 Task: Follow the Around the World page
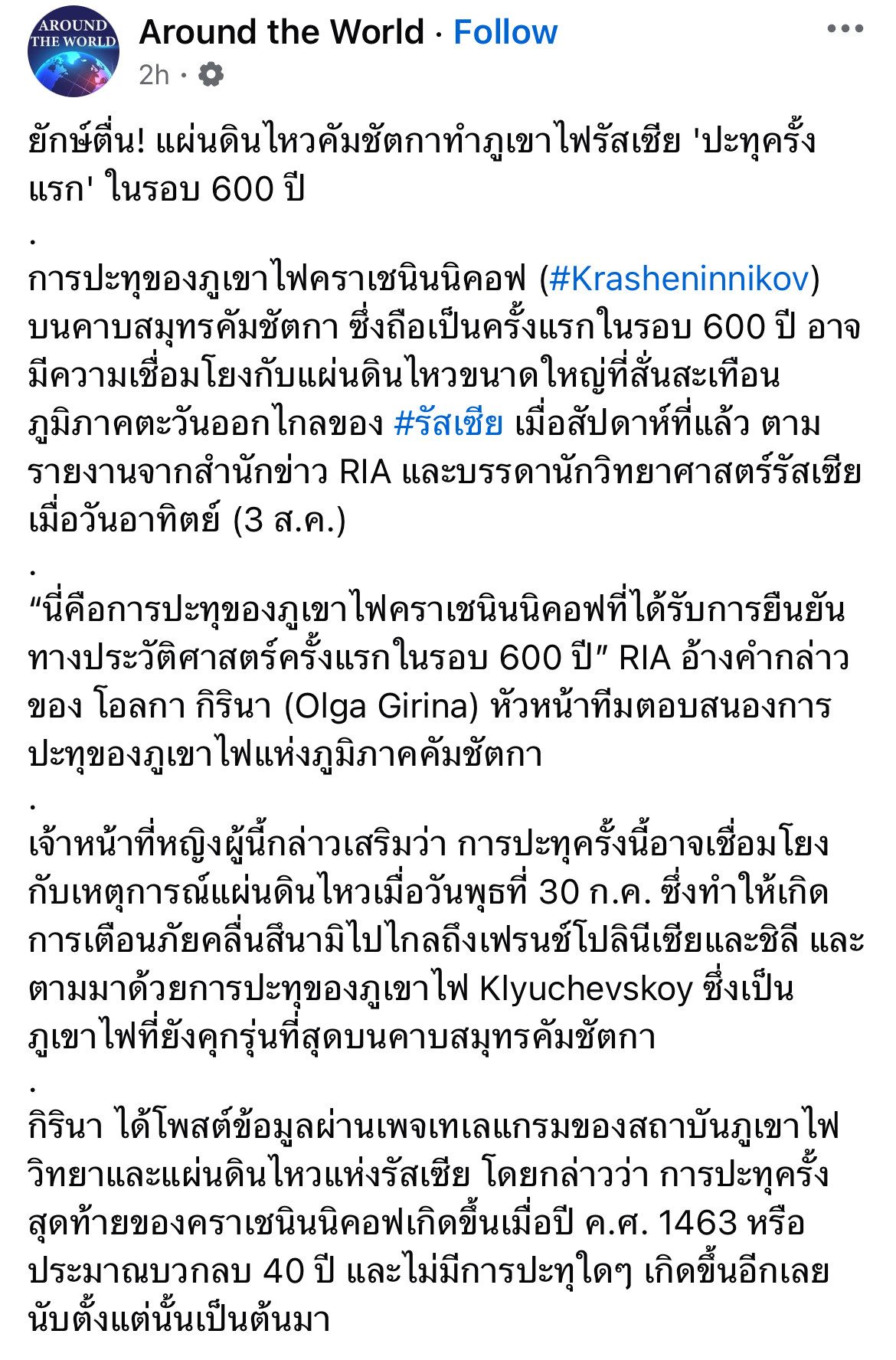(x=505, y=32)
